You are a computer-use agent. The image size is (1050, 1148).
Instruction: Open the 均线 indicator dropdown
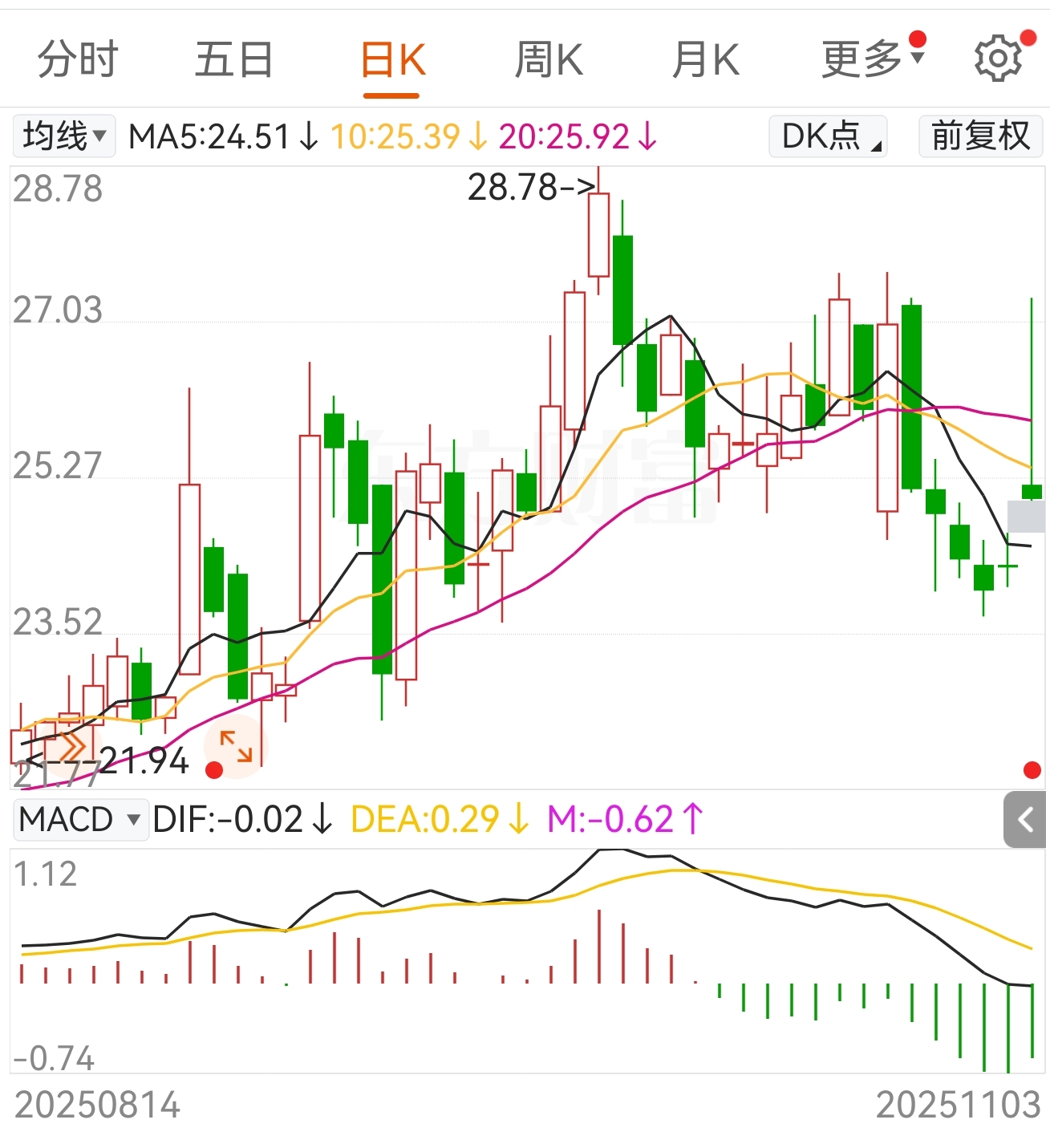coord(64,136)
